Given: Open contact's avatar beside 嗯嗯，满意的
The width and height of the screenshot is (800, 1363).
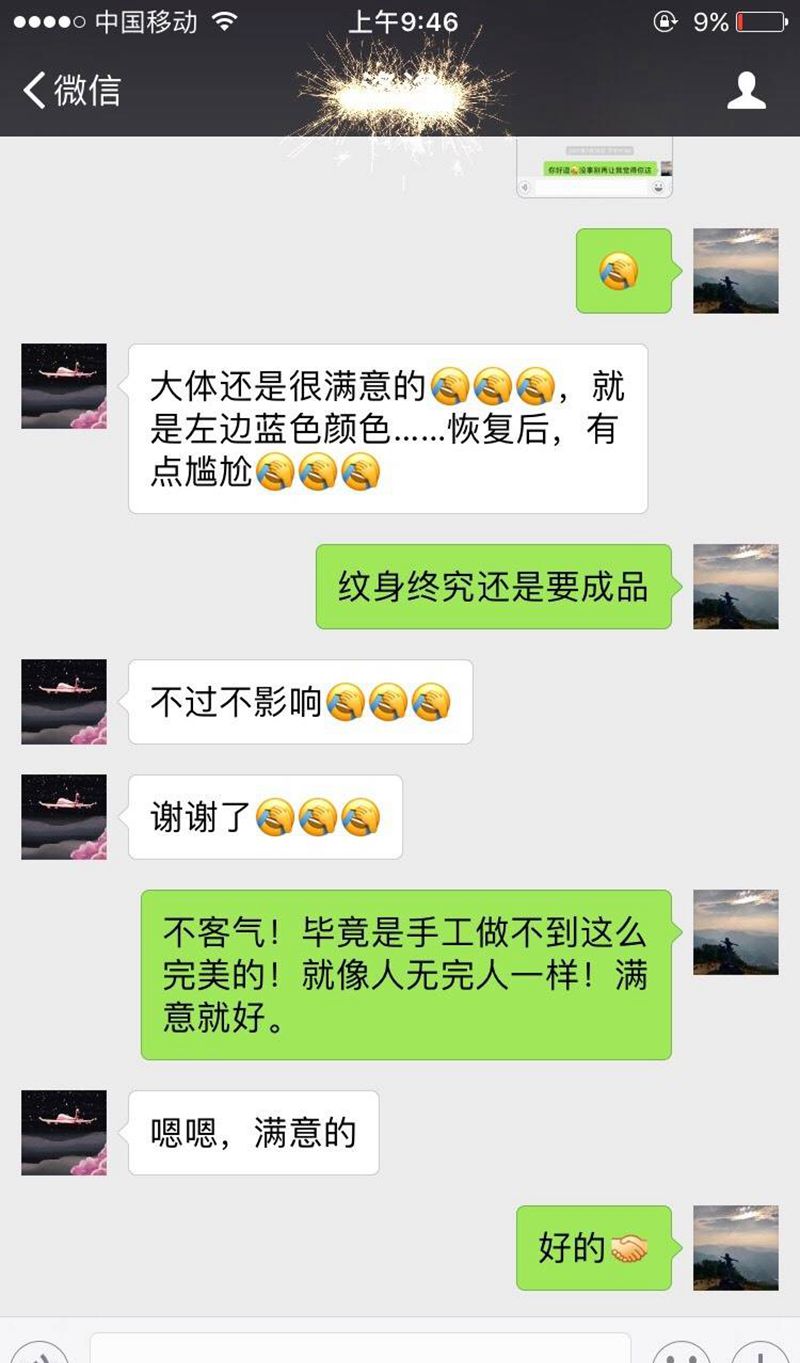Looking at the screenshot, I should tap(64, 1132).
